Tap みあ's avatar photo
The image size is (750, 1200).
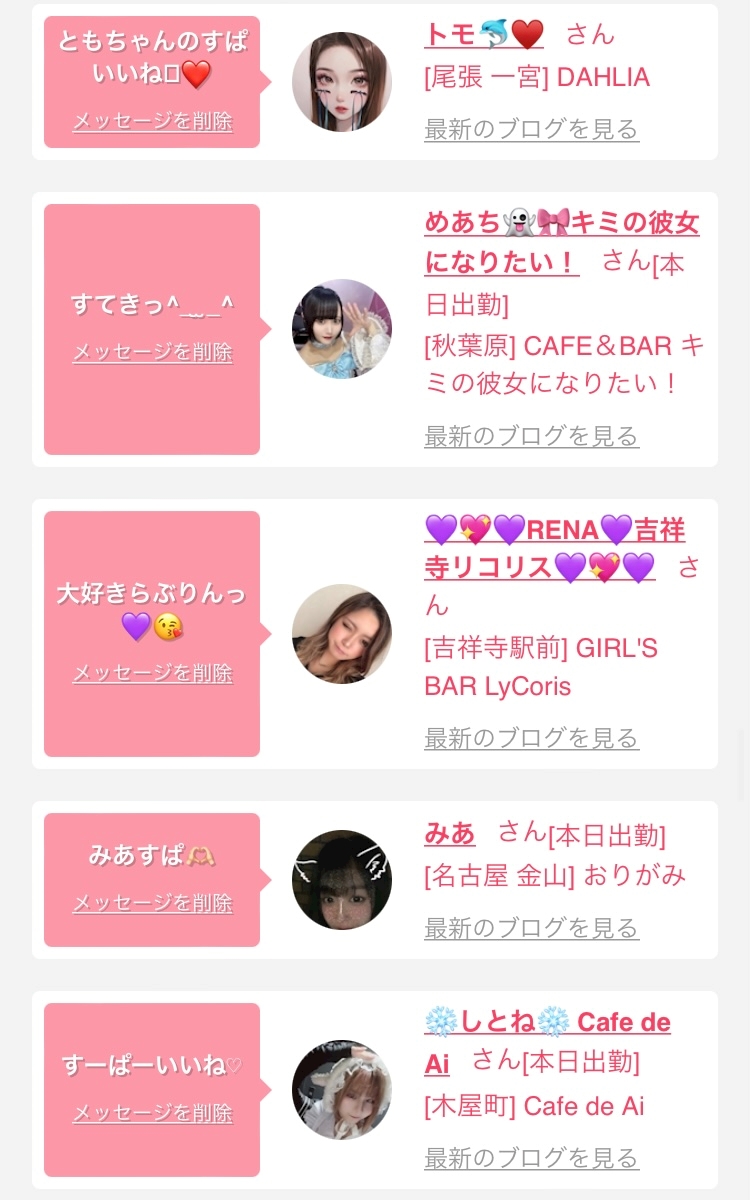click(x=342, y=880)
